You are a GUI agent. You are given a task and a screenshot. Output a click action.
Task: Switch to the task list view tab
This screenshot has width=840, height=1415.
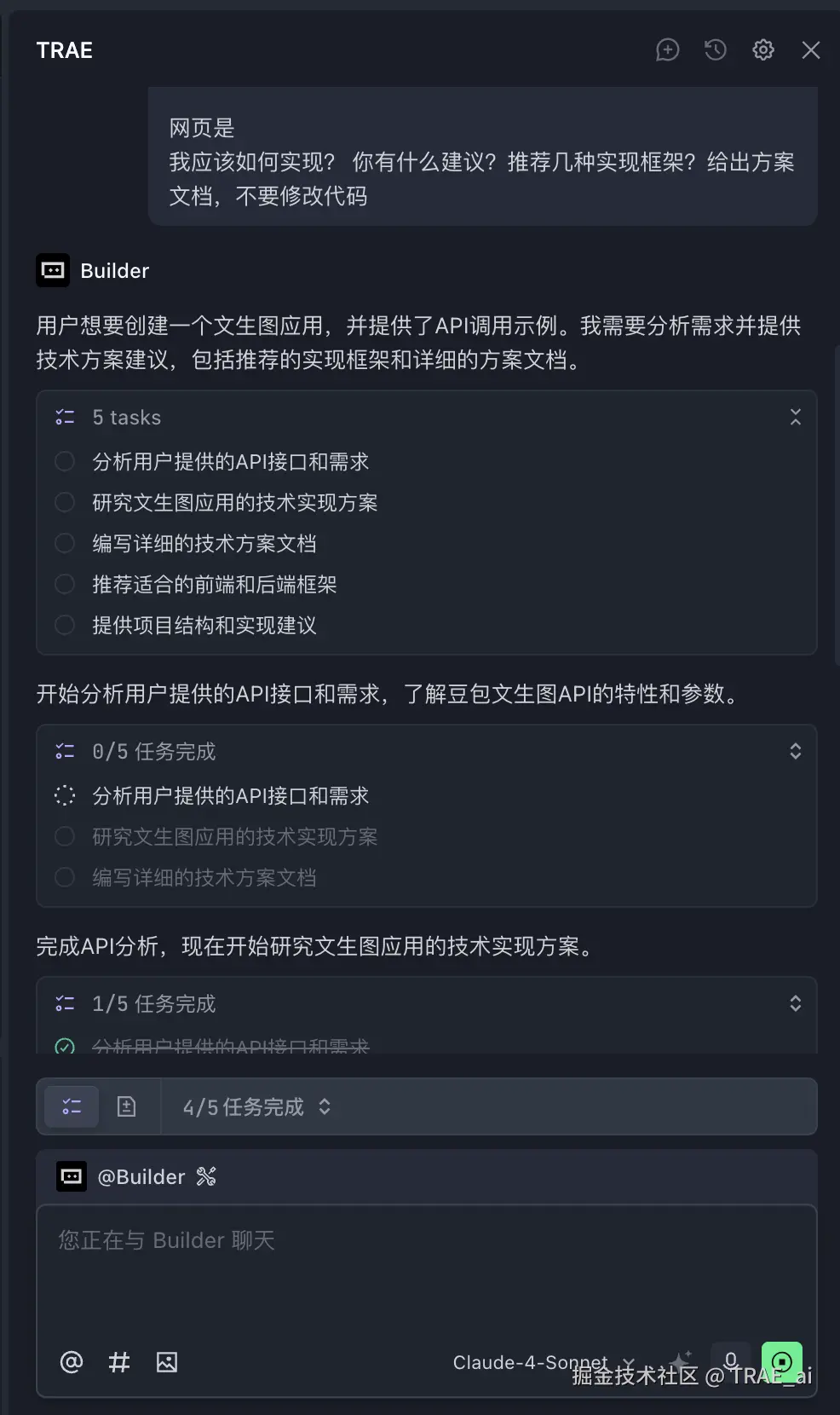click(x=72, y=1106)
